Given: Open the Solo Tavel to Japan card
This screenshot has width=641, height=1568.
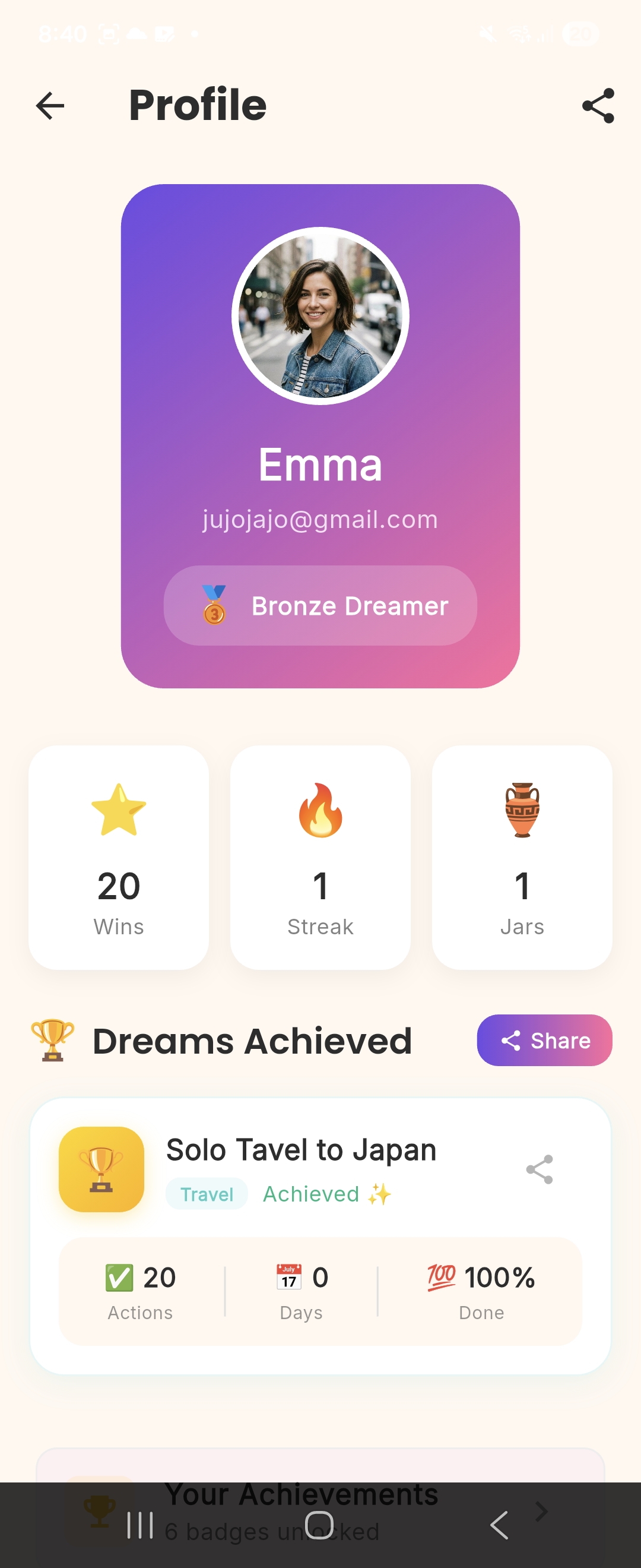Looking at the screenshot, I should coord(320,1235).
